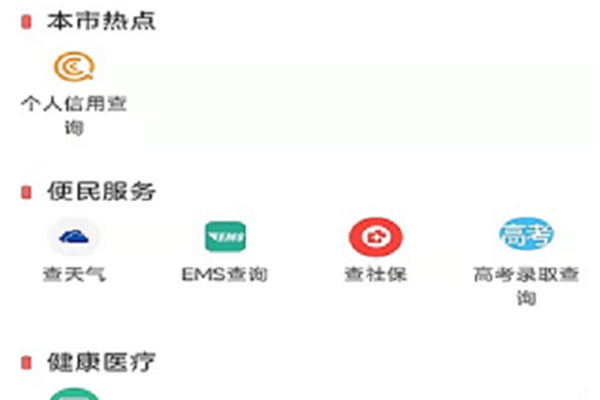Open 个人信用查询 service
The image size is (600, 400).
pyautogui.click(x=74, y=68)
